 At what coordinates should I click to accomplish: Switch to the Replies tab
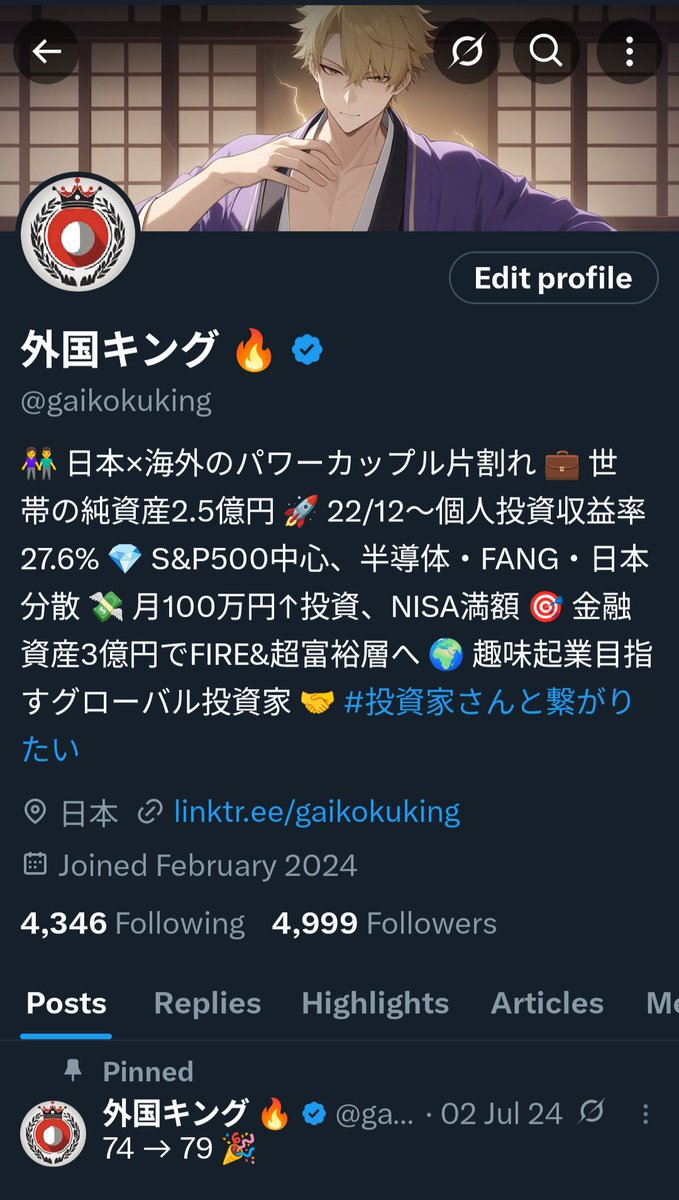(x=207, y=1003)
